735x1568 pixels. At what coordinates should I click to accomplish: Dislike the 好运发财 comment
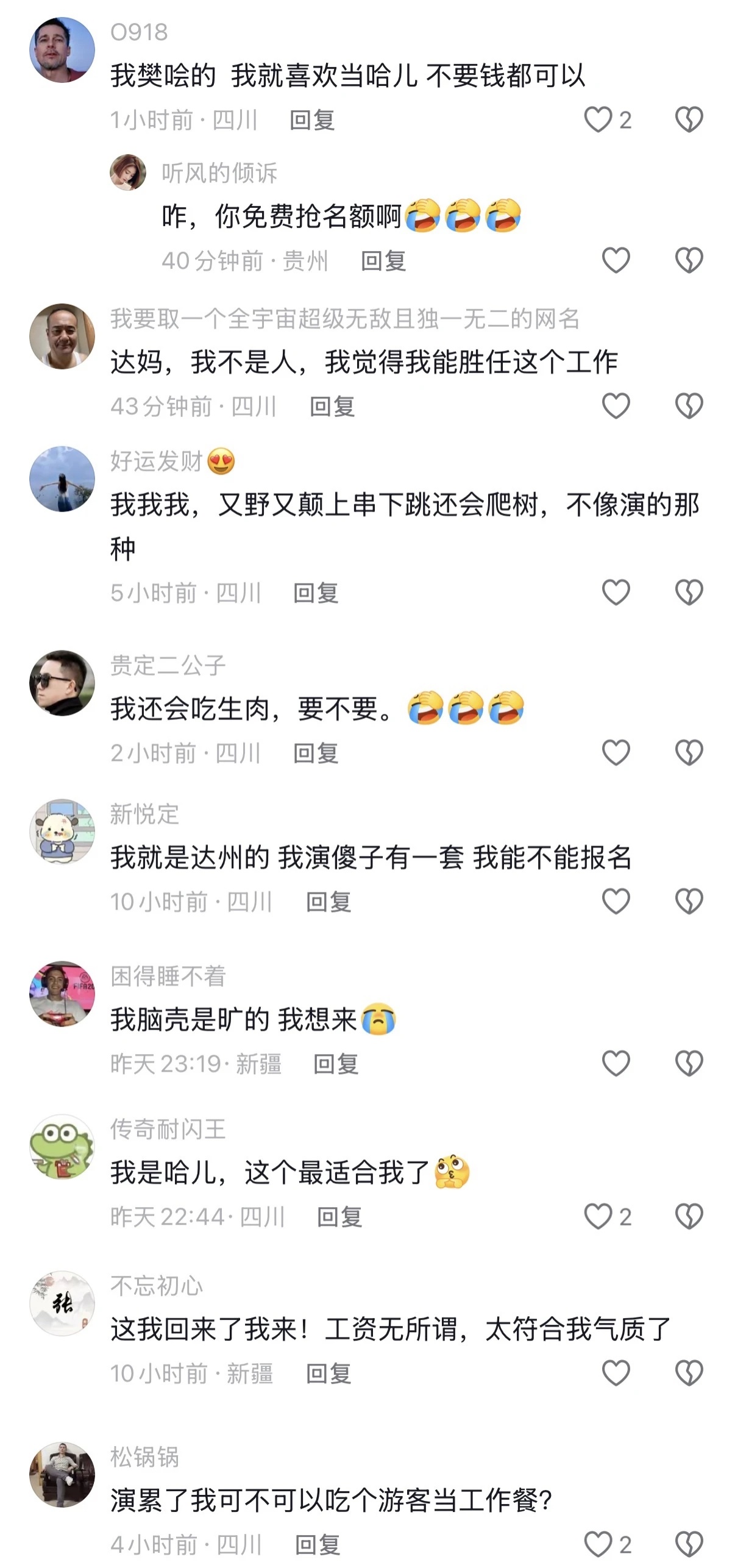pyautogui.click(x=689, y=593)
